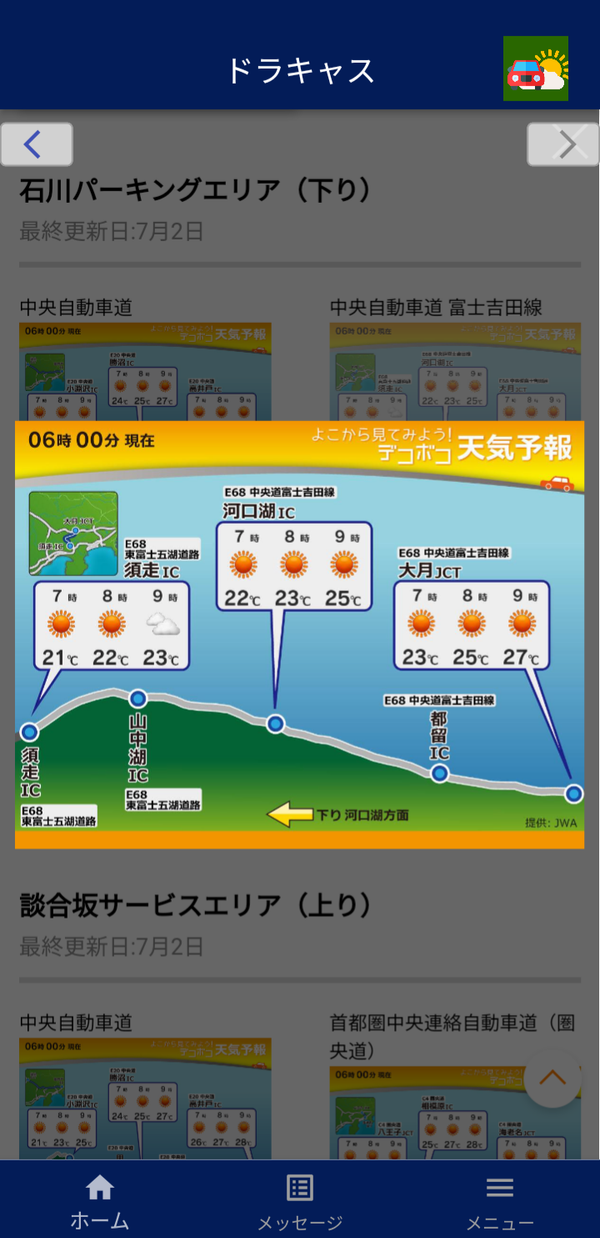Screen dimensions: 600x1238
Task: Go to the next area with the right arrow
Action: pos(563,145)
